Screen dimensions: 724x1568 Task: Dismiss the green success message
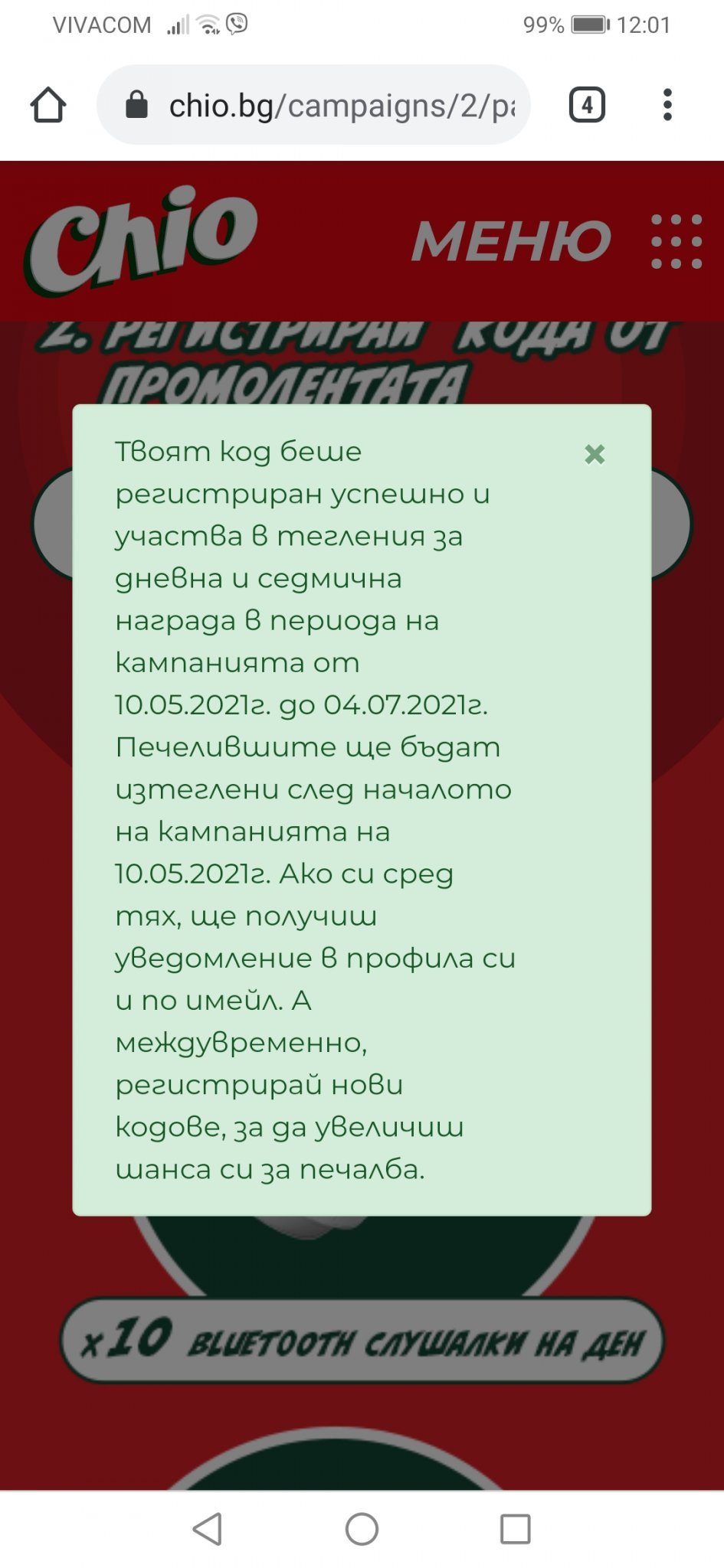coord(595,455)
